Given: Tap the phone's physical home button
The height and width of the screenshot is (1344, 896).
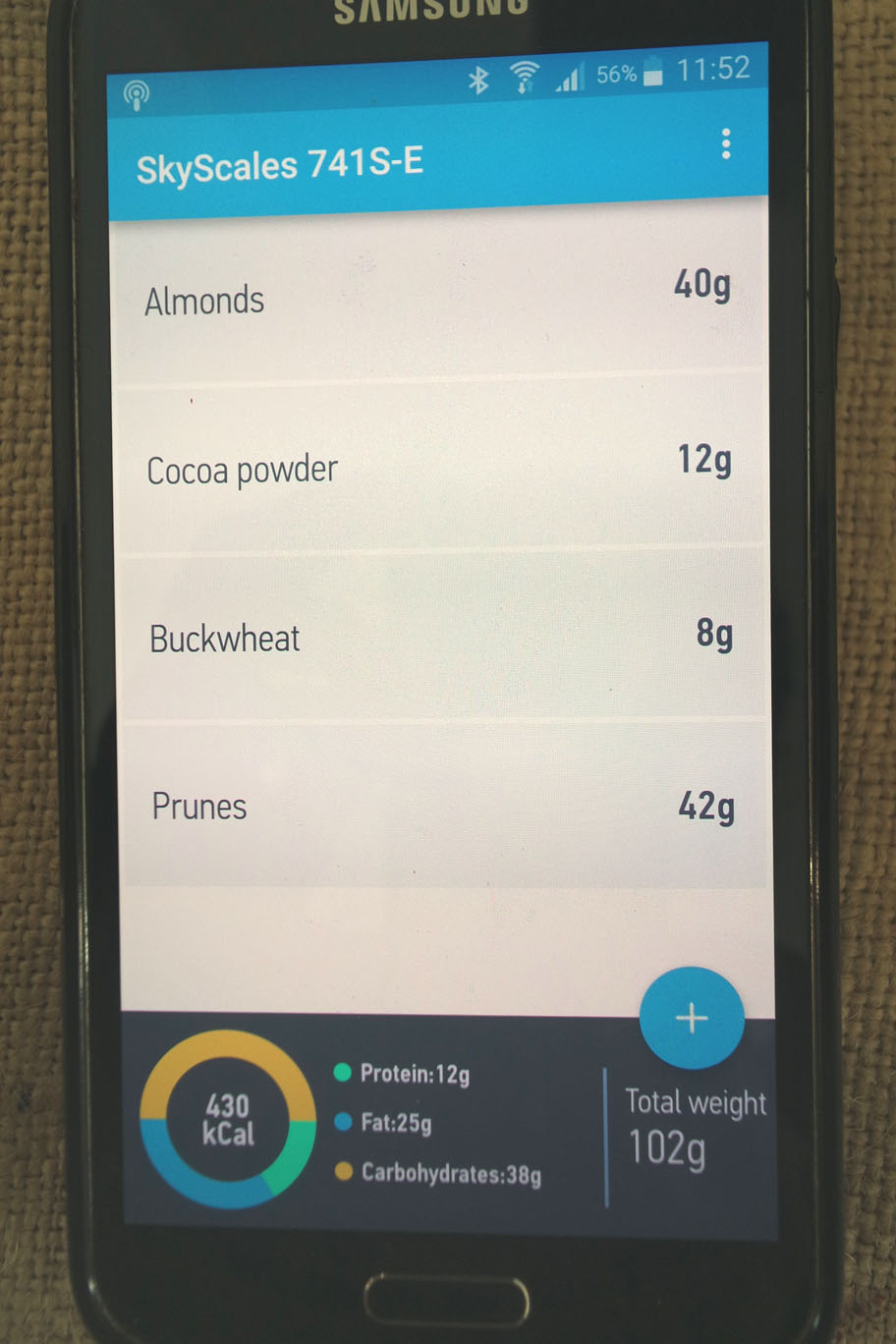Looking at the screenshot, I should point(445,1299).
